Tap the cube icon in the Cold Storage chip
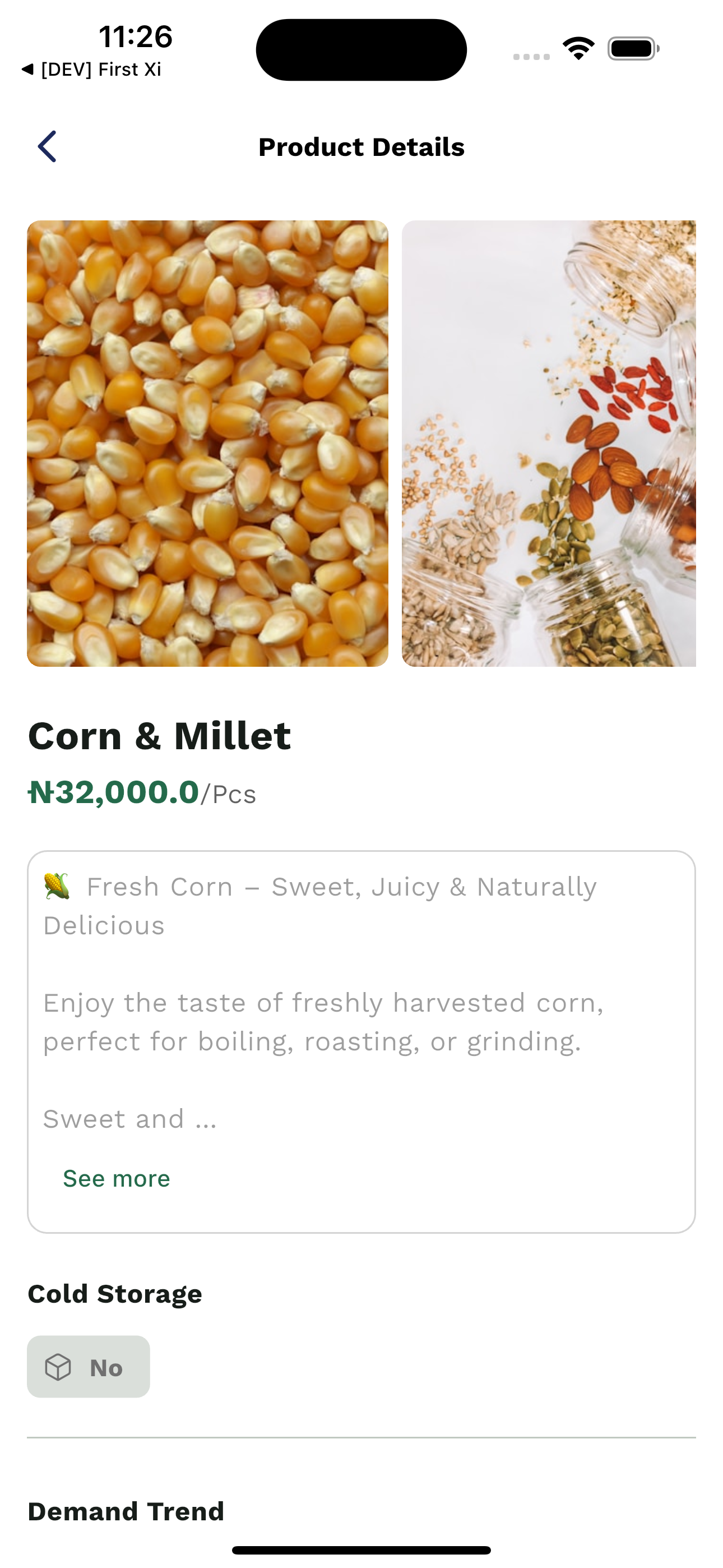 [x=59, y=1367]
